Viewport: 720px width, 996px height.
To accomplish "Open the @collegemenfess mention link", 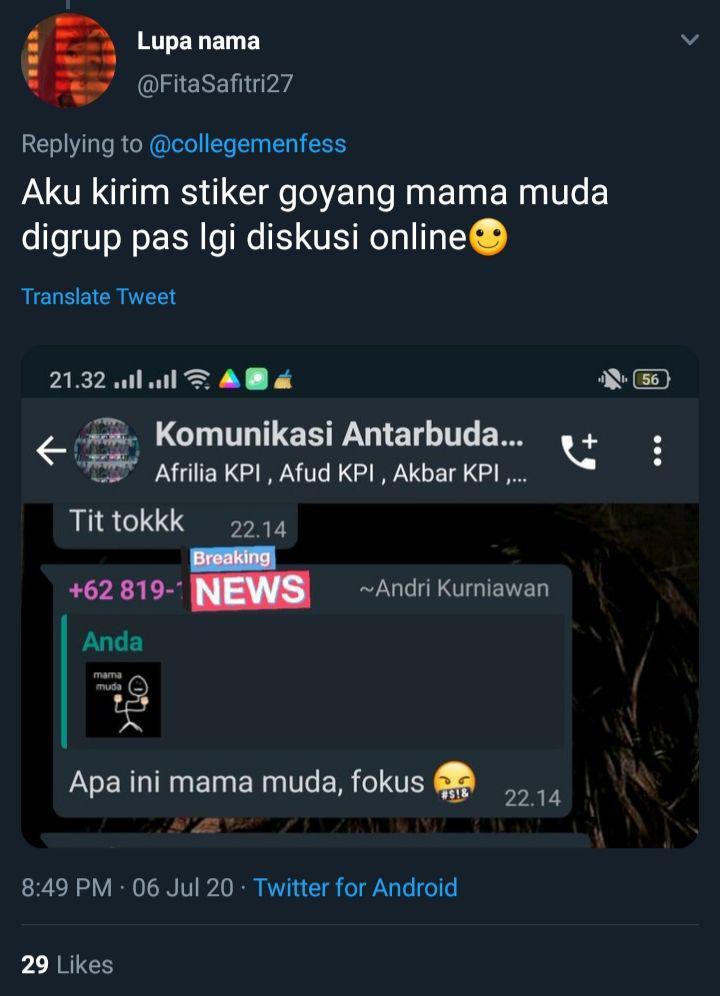I will [247, 144].
